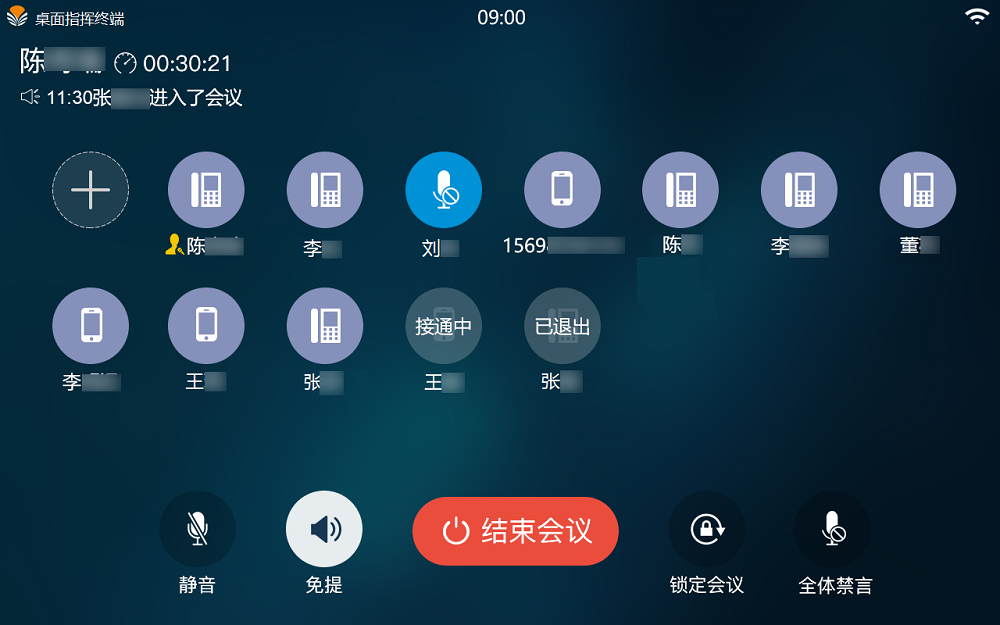End the call with 结束会议
Screen dimensions: 1000x625
pyautogui.click(x=516, y=531)
